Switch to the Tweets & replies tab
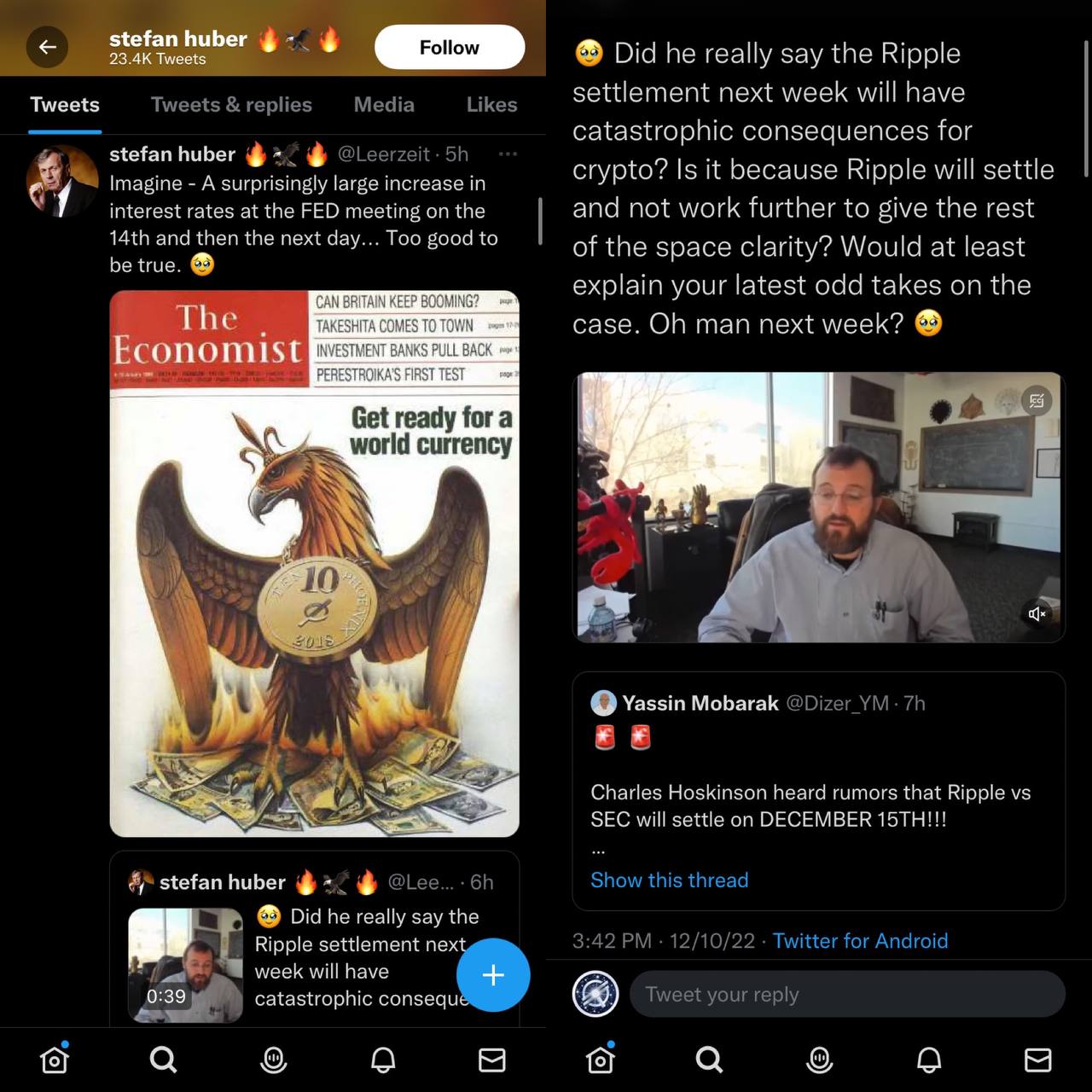The width and height of the screenshot is (1092, 1092). pyautogui.click(x=231, y=104)
